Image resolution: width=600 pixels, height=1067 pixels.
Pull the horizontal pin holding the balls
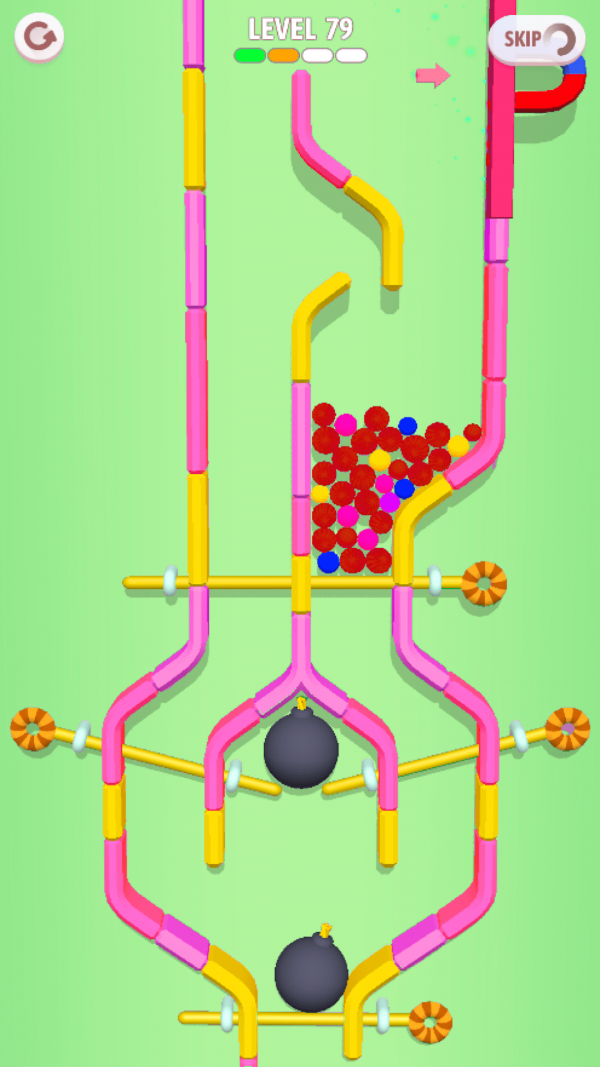tap(484, 582)
